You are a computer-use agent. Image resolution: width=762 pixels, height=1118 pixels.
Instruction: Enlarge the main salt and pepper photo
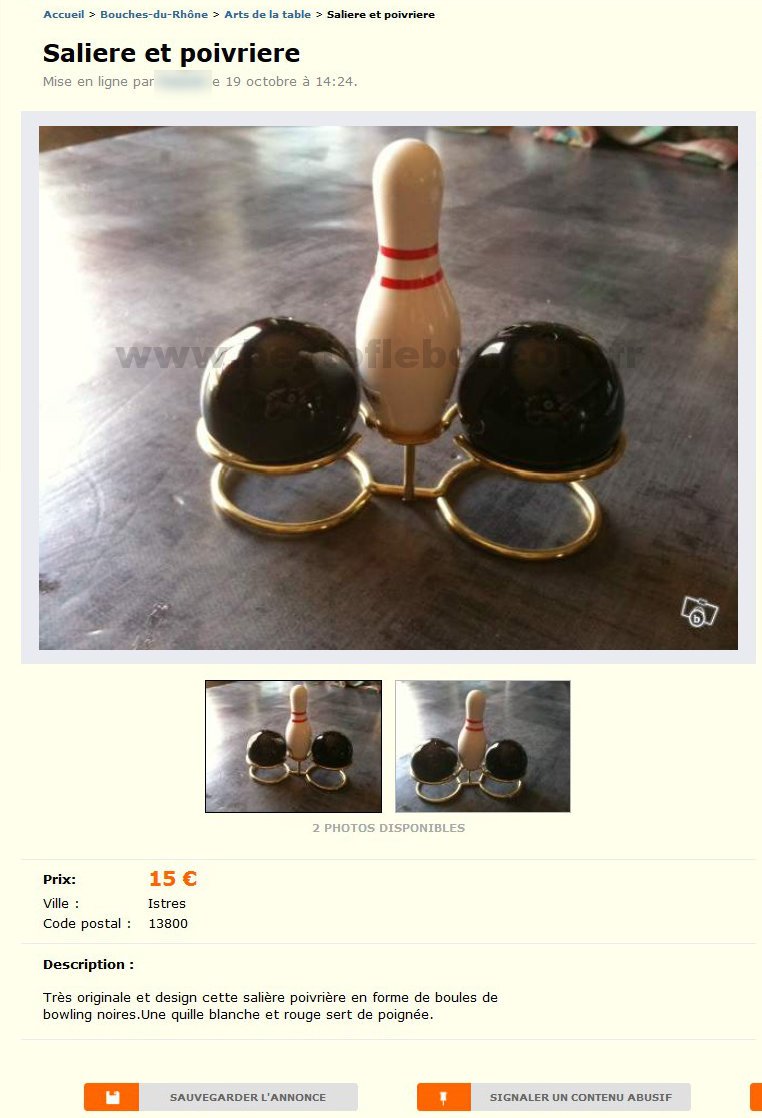point(388,388)
